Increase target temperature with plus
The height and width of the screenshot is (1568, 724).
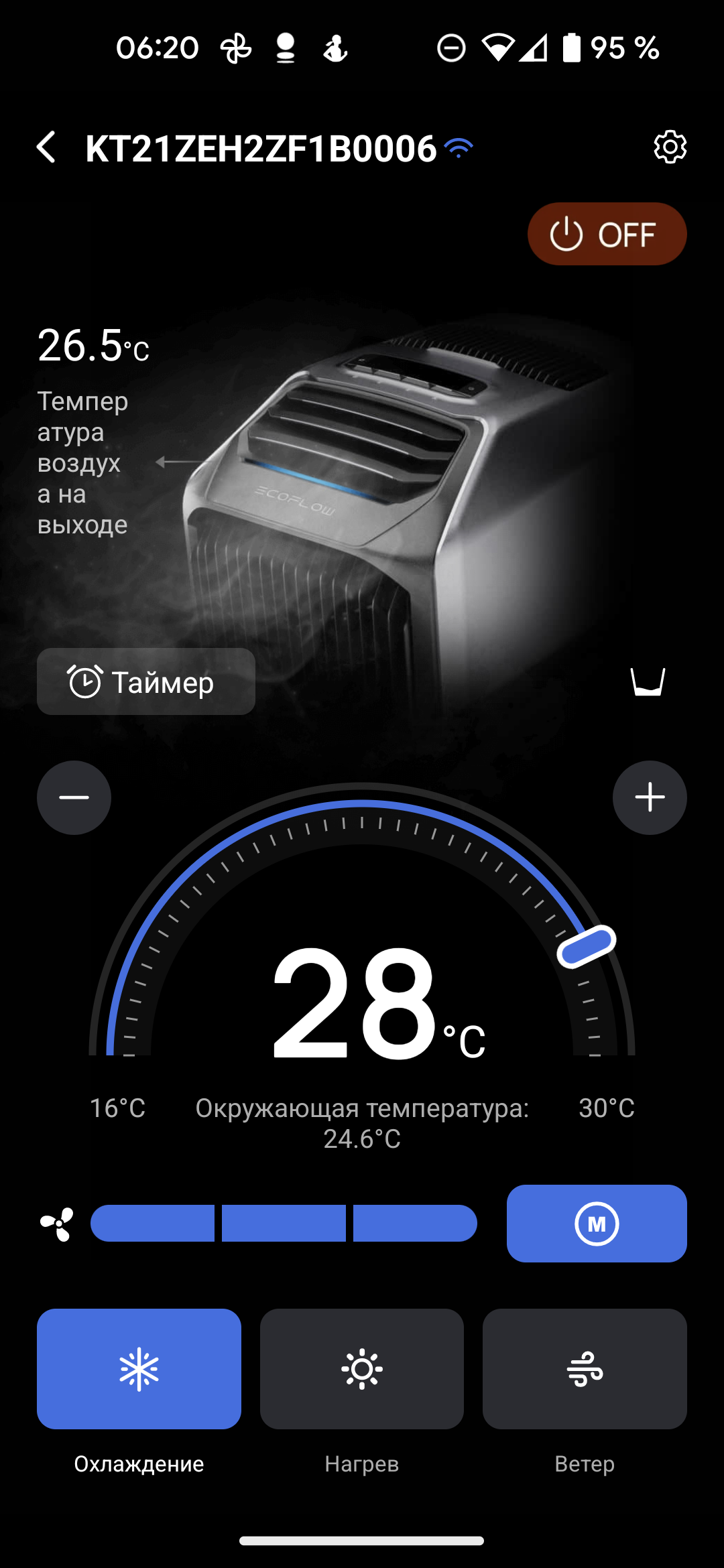(650, 797)
